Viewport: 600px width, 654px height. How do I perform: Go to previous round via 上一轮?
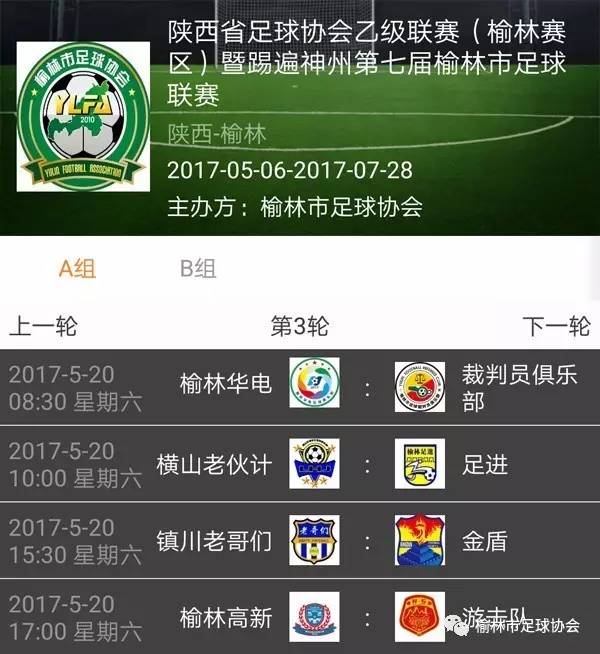[43, 327]
